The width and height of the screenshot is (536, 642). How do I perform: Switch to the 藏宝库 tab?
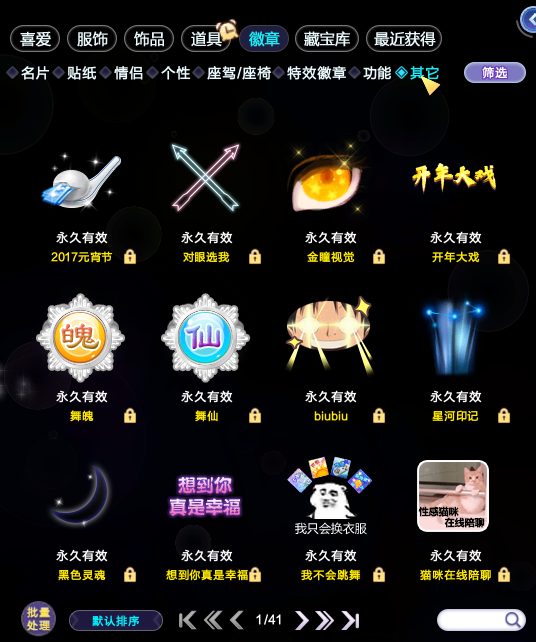tap(326, 39)
